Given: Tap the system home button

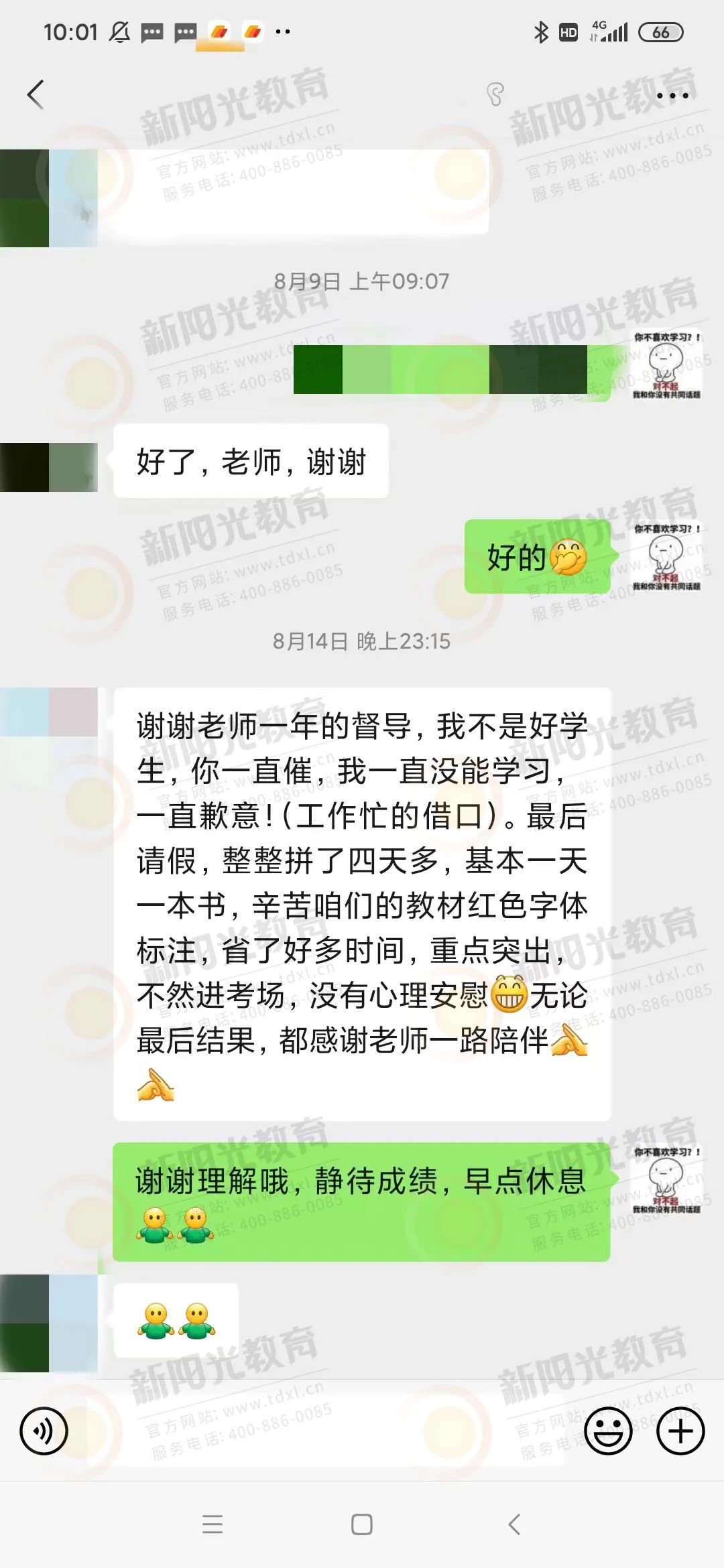Looking at the screenshot, I should pos(362,1524).
